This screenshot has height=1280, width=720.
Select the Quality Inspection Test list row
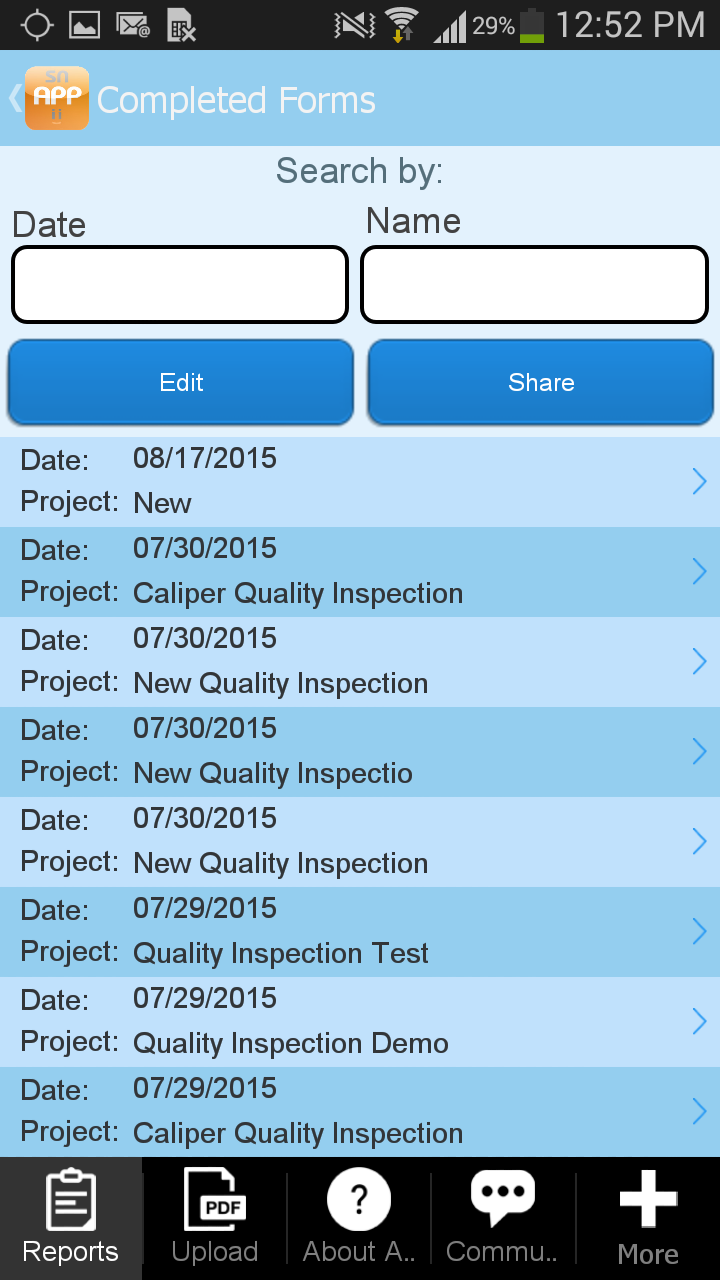pos(360,930)
